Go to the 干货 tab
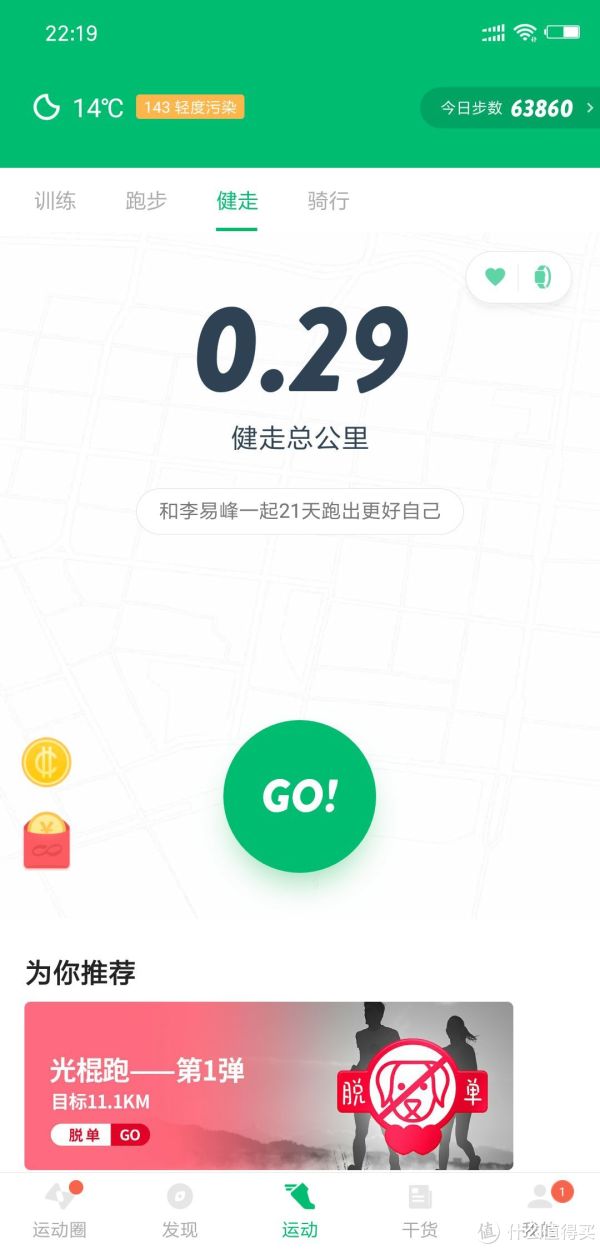 coord(419,1210)
